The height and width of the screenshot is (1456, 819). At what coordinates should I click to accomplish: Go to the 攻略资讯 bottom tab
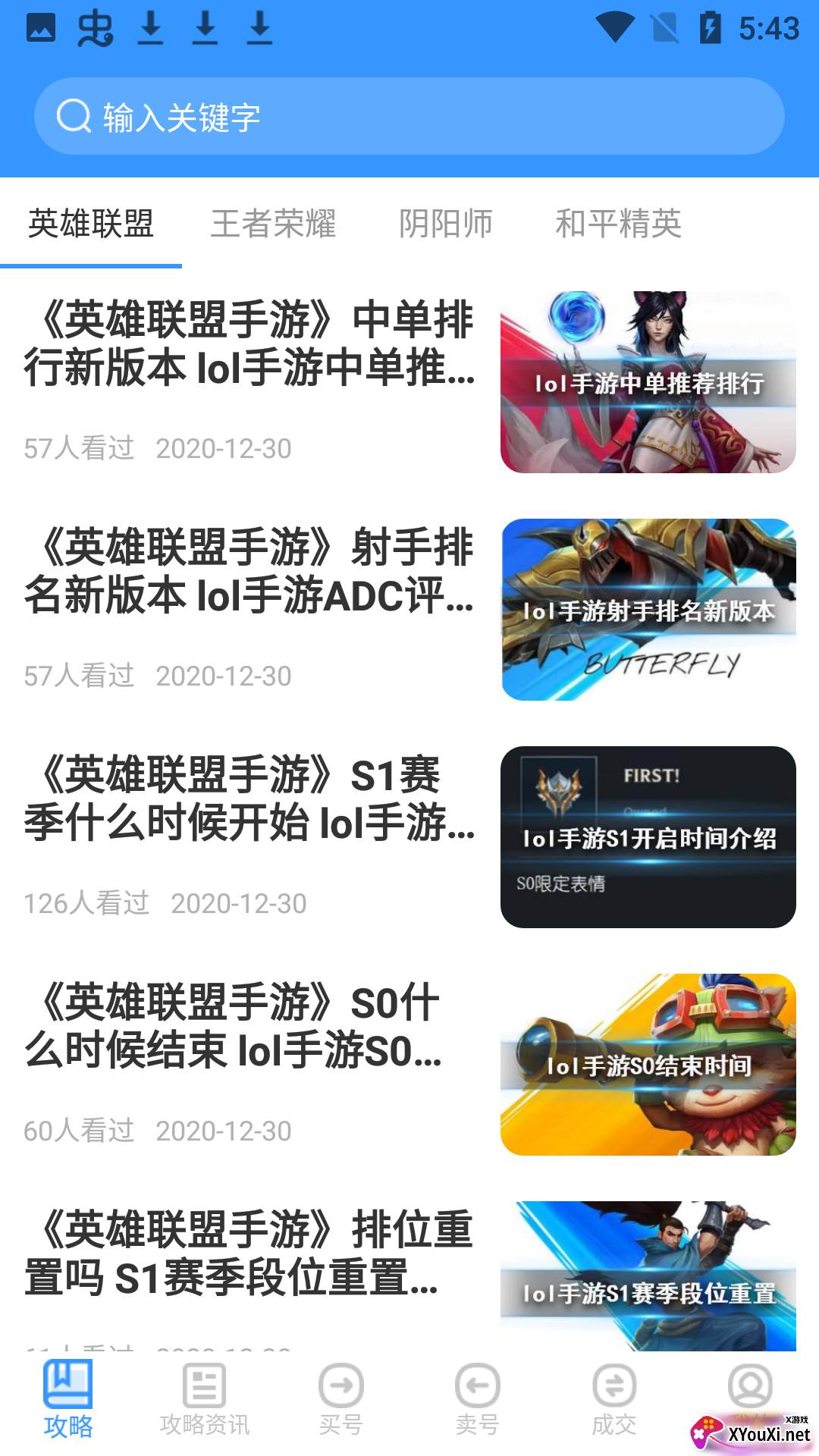click(x=205, y=1399)
